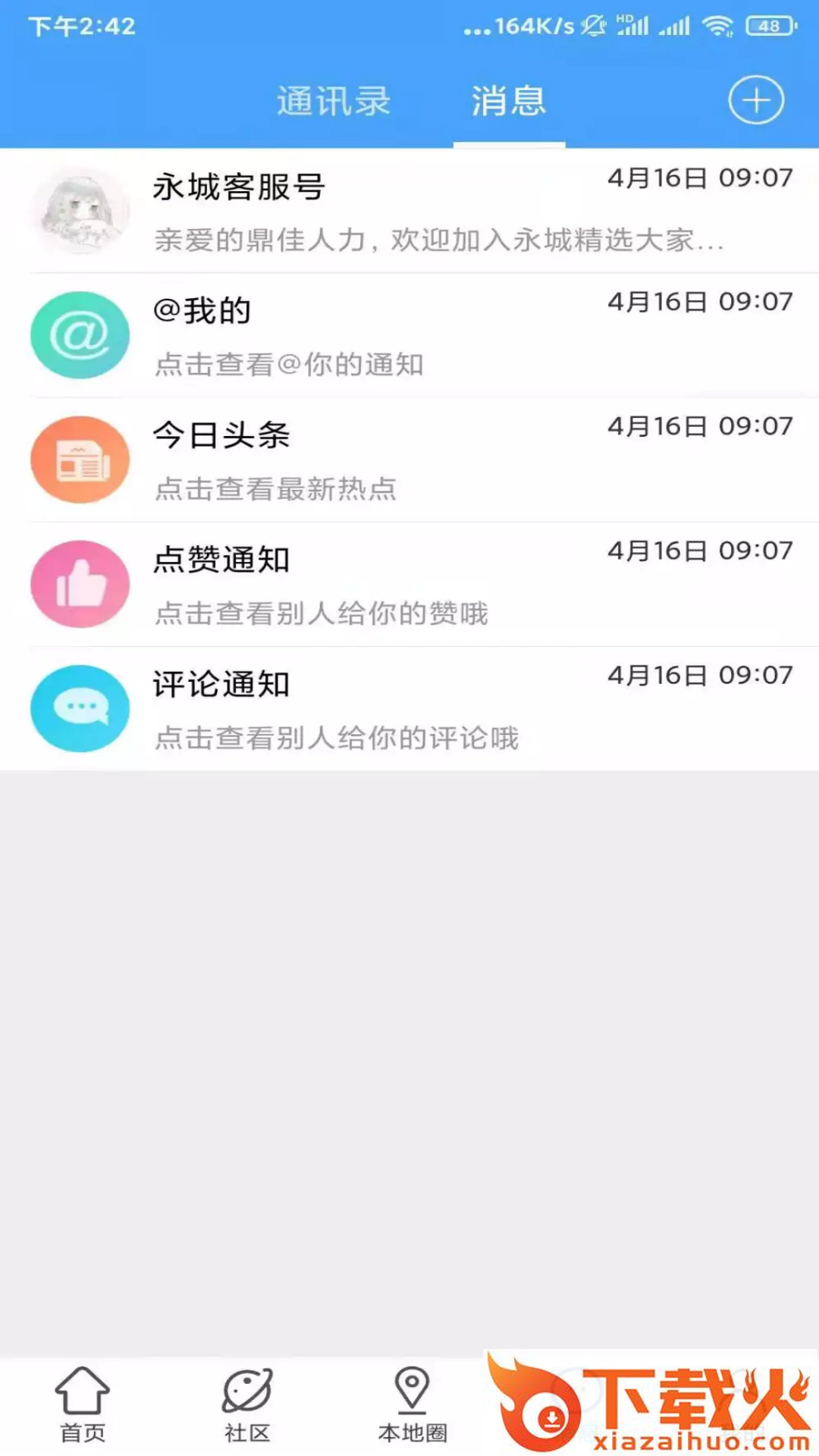Open the chat with 永城客服号
Screen dimensions: 819x1456
pos(409,211)
